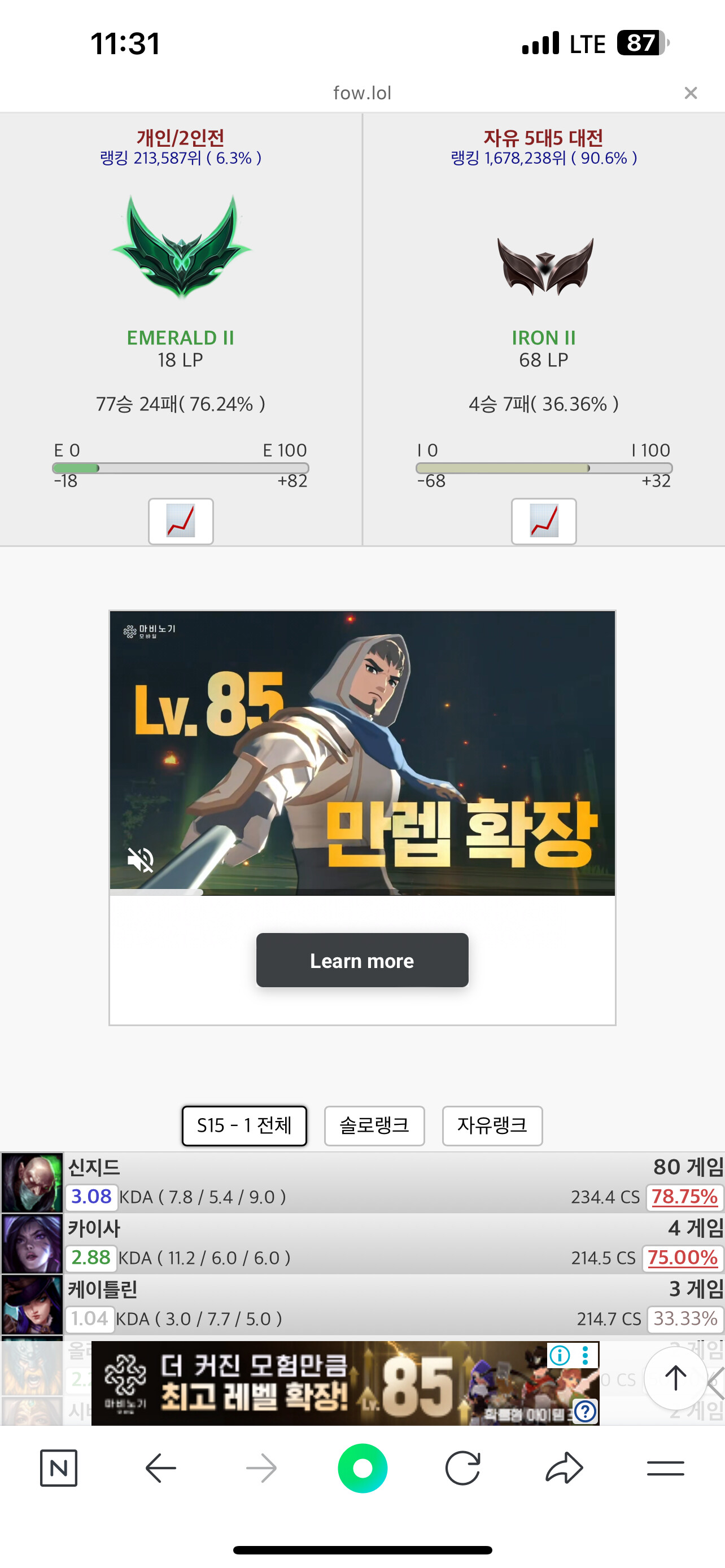725x1568 pixels.
Task: Share this page
Action: pyautogui.click(x=564, y=1468)
